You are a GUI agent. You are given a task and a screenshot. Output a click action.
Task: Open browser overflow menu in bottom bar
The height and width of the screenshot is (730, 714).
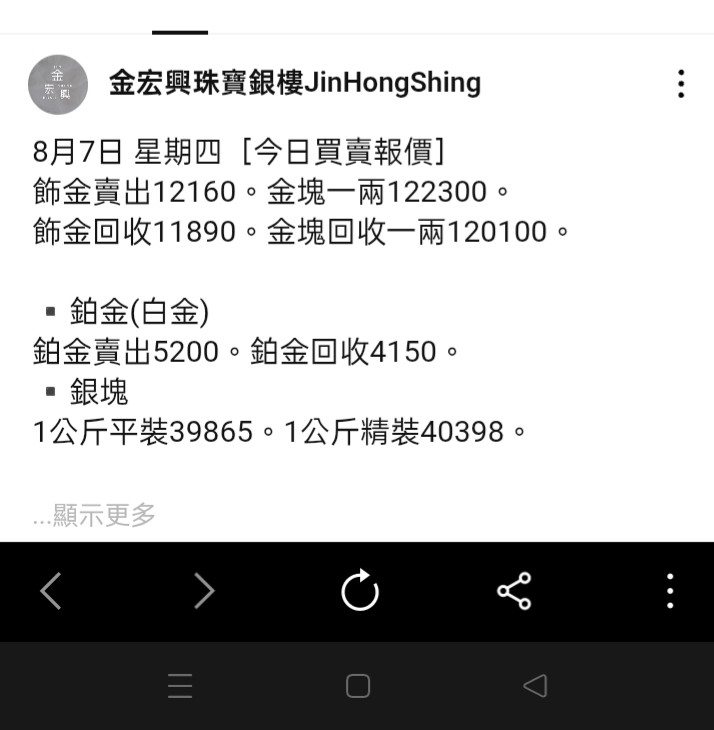click(x=670, y=591)
